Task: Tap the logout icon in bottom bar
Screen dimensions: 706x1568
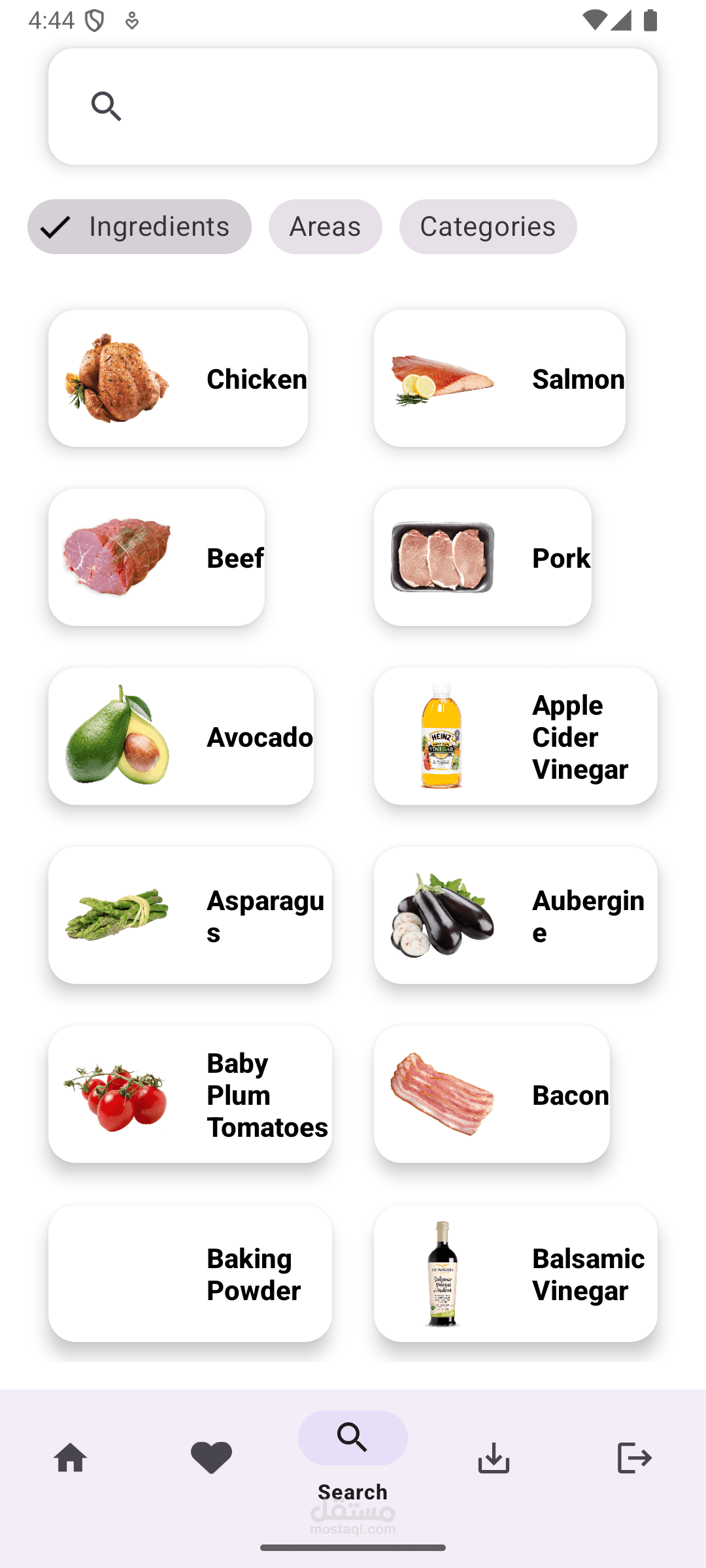Action: [634, 1458]
